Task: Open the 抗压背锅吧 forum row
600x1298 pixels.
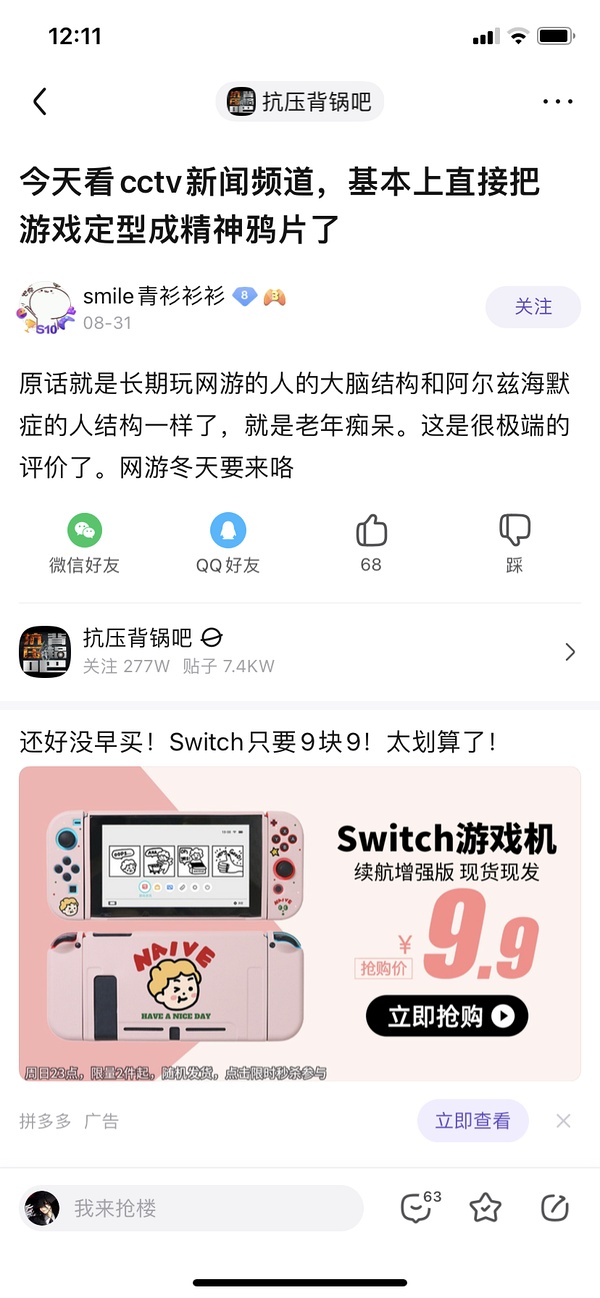Action: point(300,652)
